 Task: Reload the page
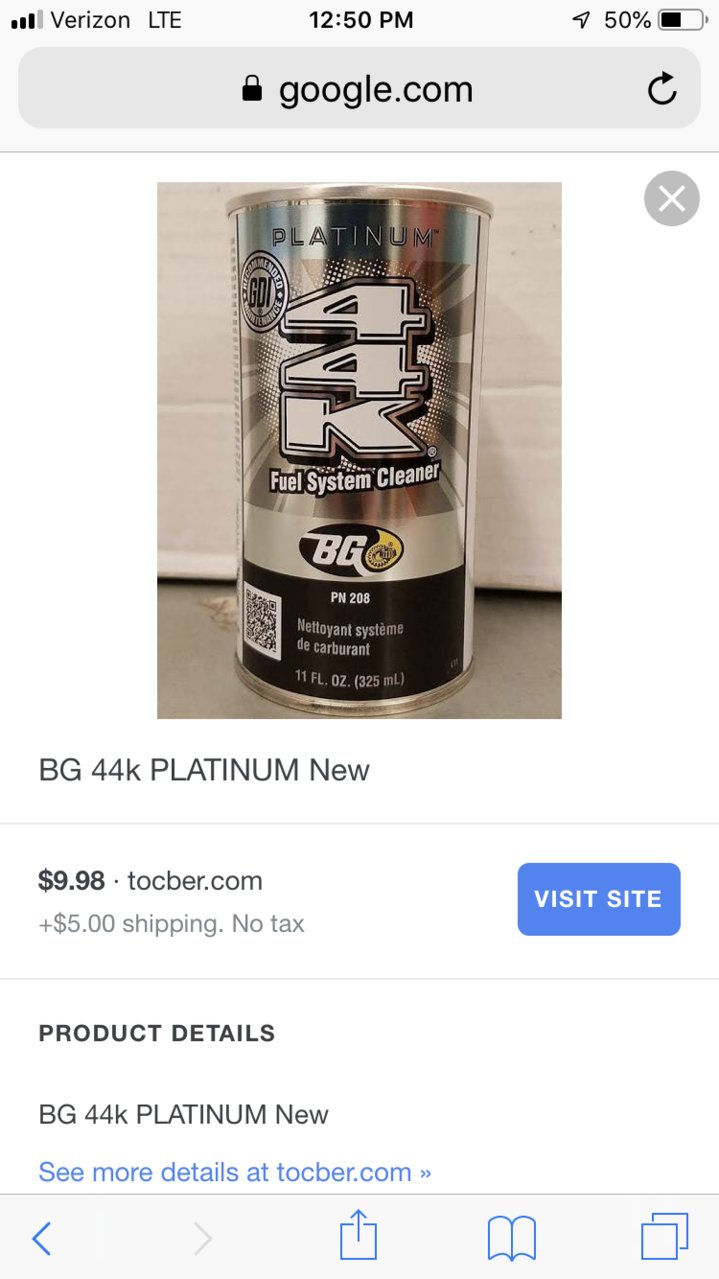(661, 90)
